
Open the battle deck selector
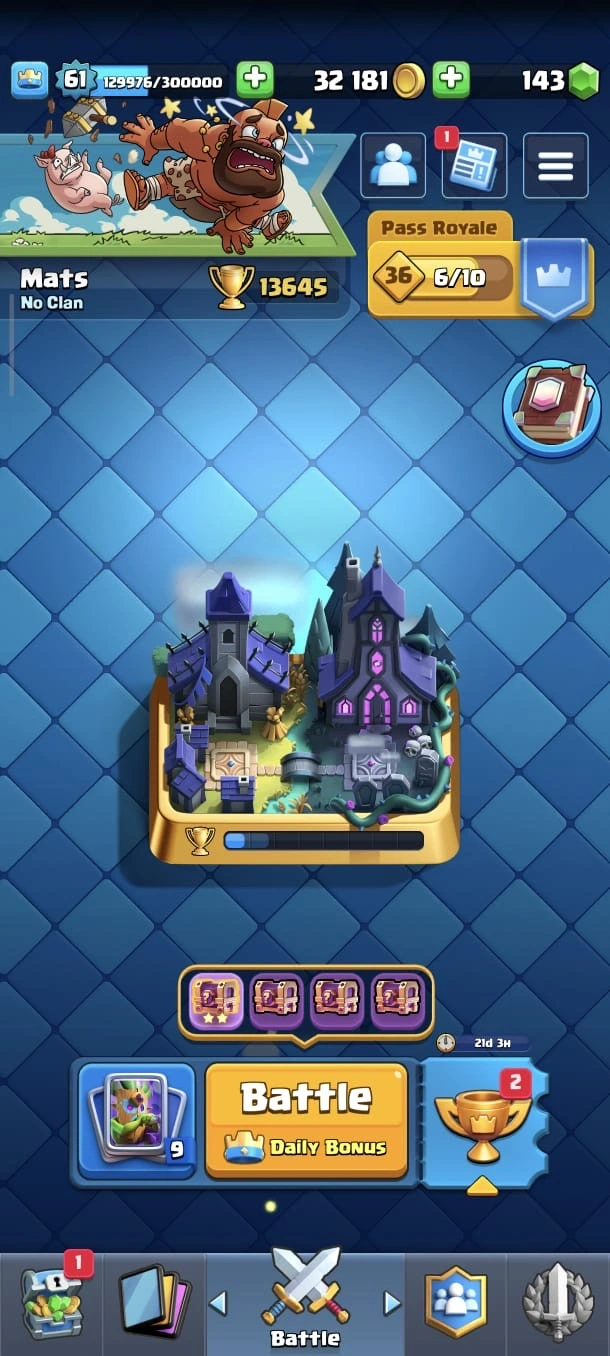pyautogui.click(x=137, y=1120)
